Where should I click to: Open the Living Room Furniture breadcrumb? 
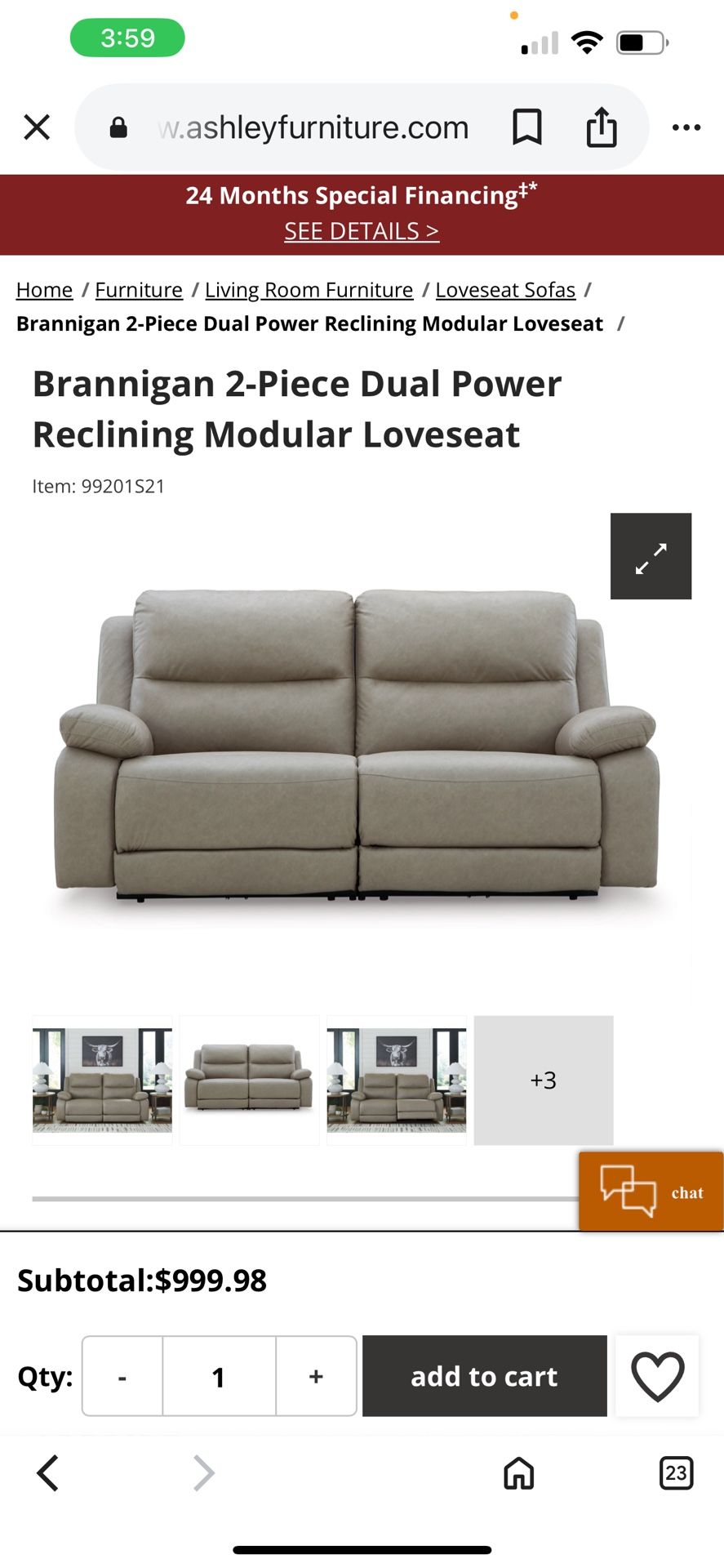click(x=309, y=289)
